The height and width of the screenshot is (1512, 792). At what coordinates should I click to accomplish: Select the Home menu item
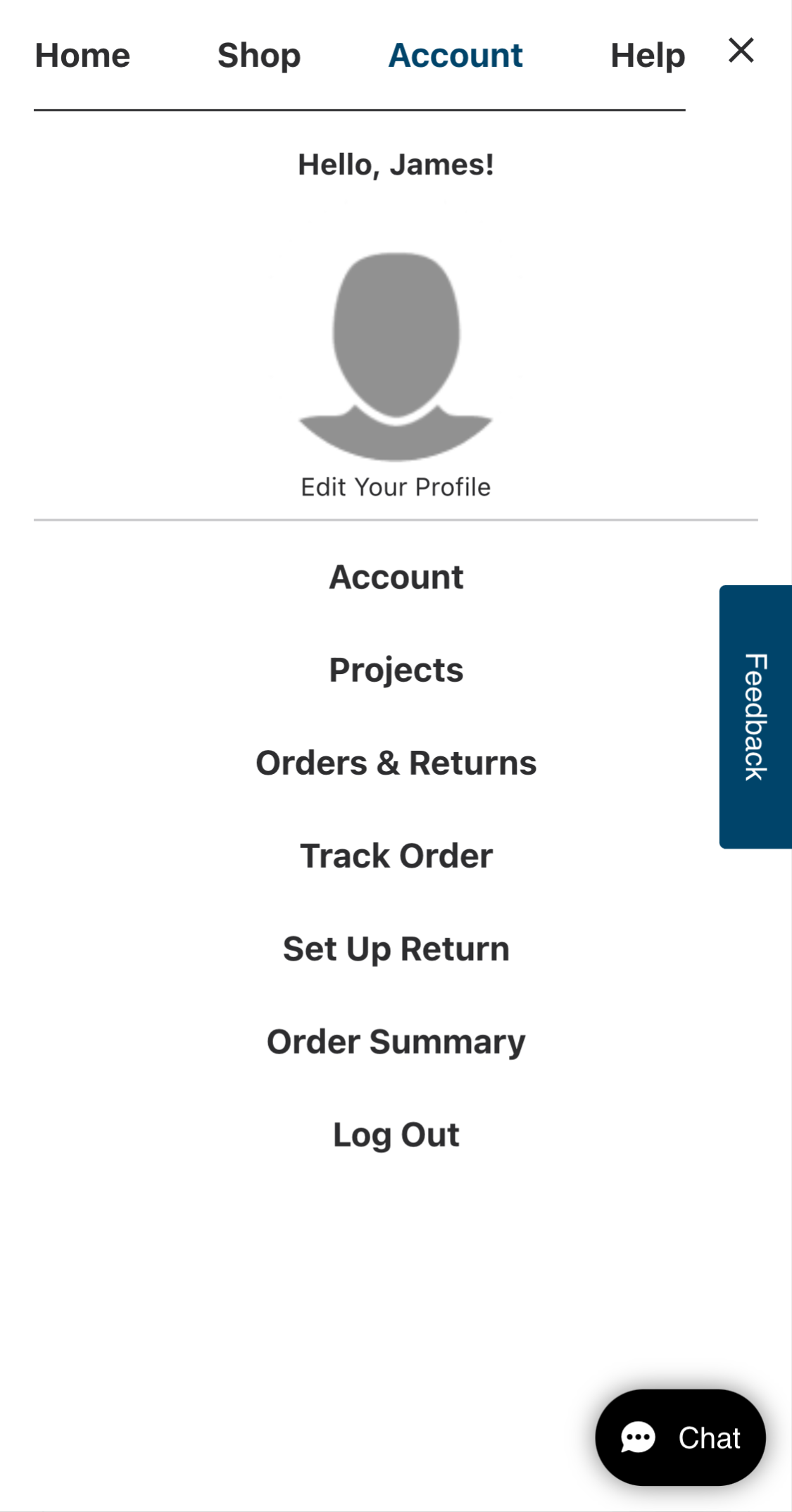82,55
